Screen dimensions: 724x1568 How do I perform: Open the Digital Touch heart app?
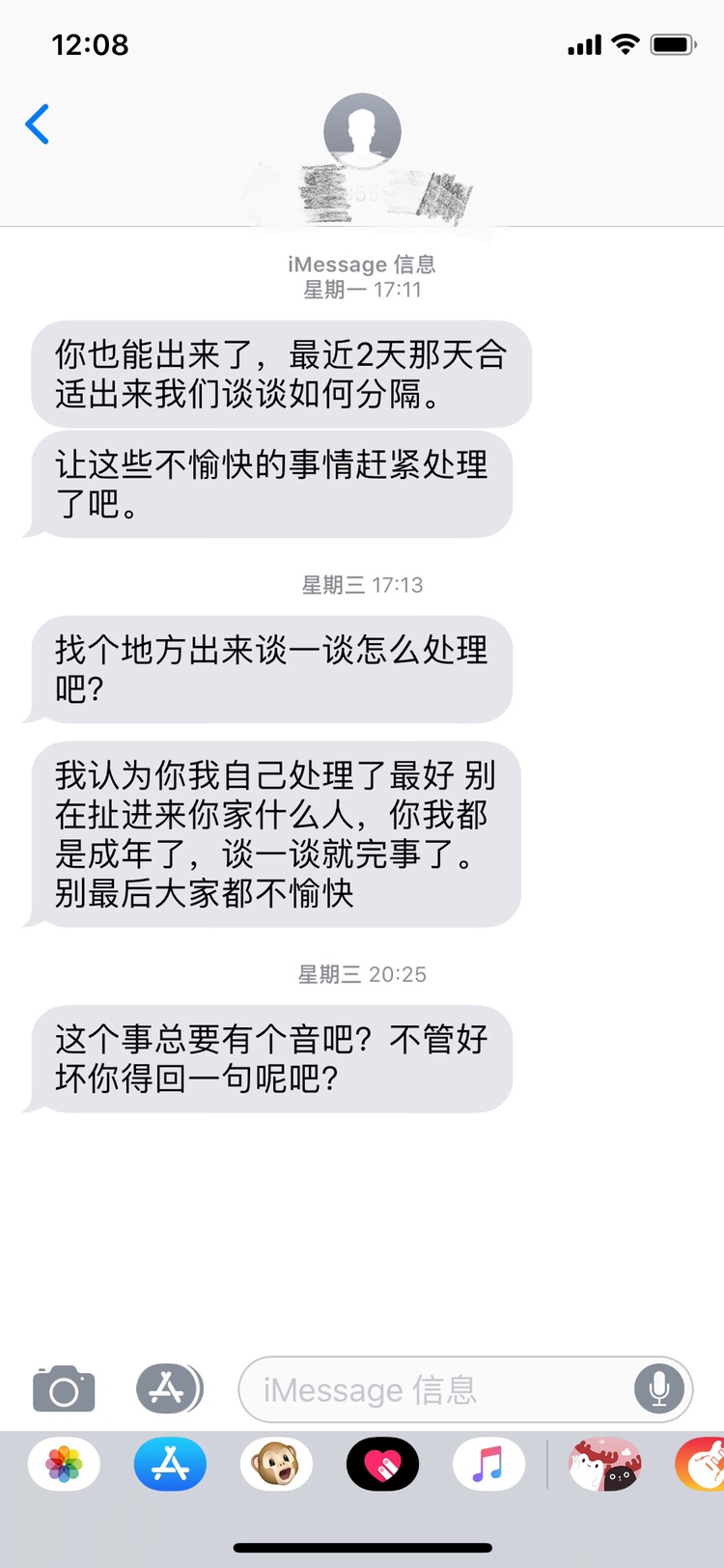pyautogui.click(x=382, y=1464)
